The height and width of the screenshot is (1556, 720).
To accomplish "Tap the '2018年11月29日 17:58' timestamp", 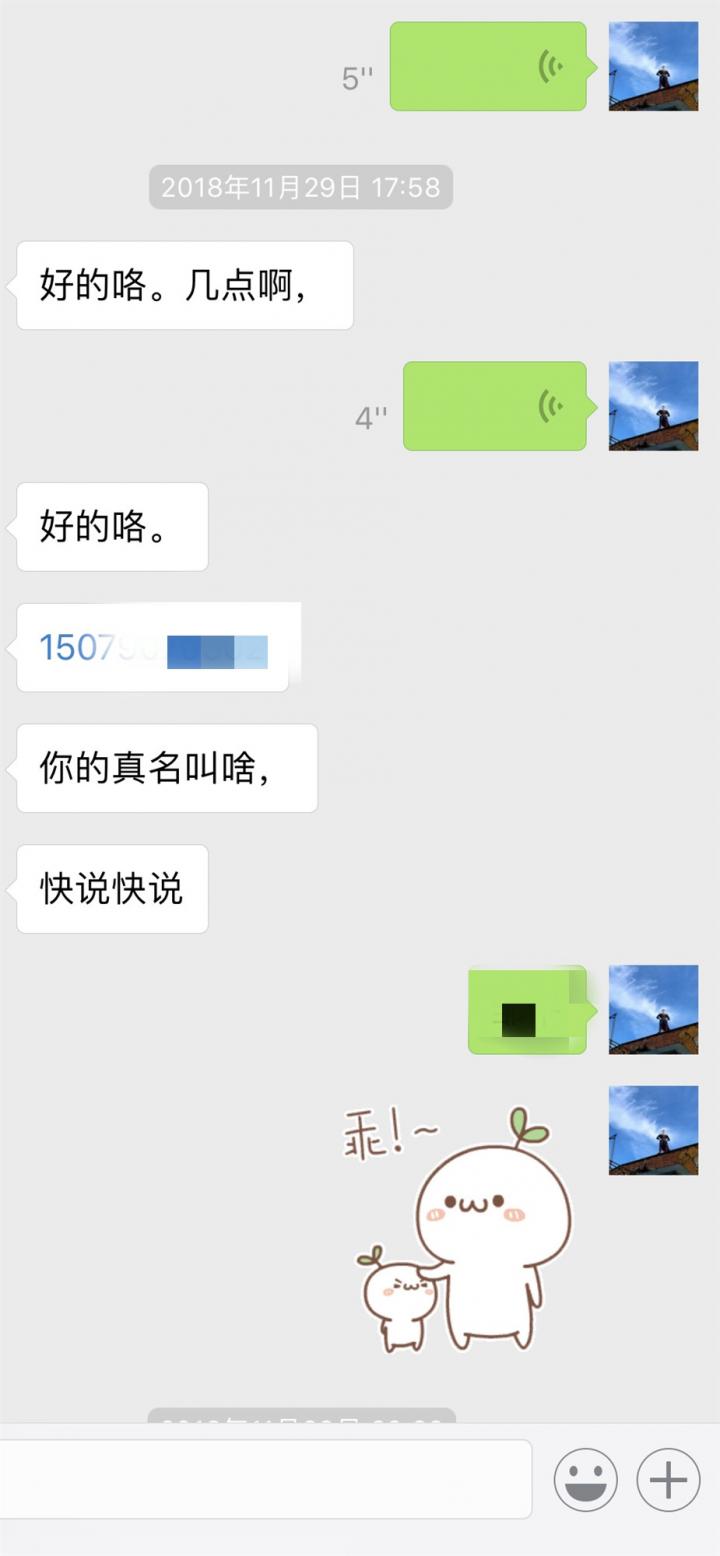I will click(299, 186).
